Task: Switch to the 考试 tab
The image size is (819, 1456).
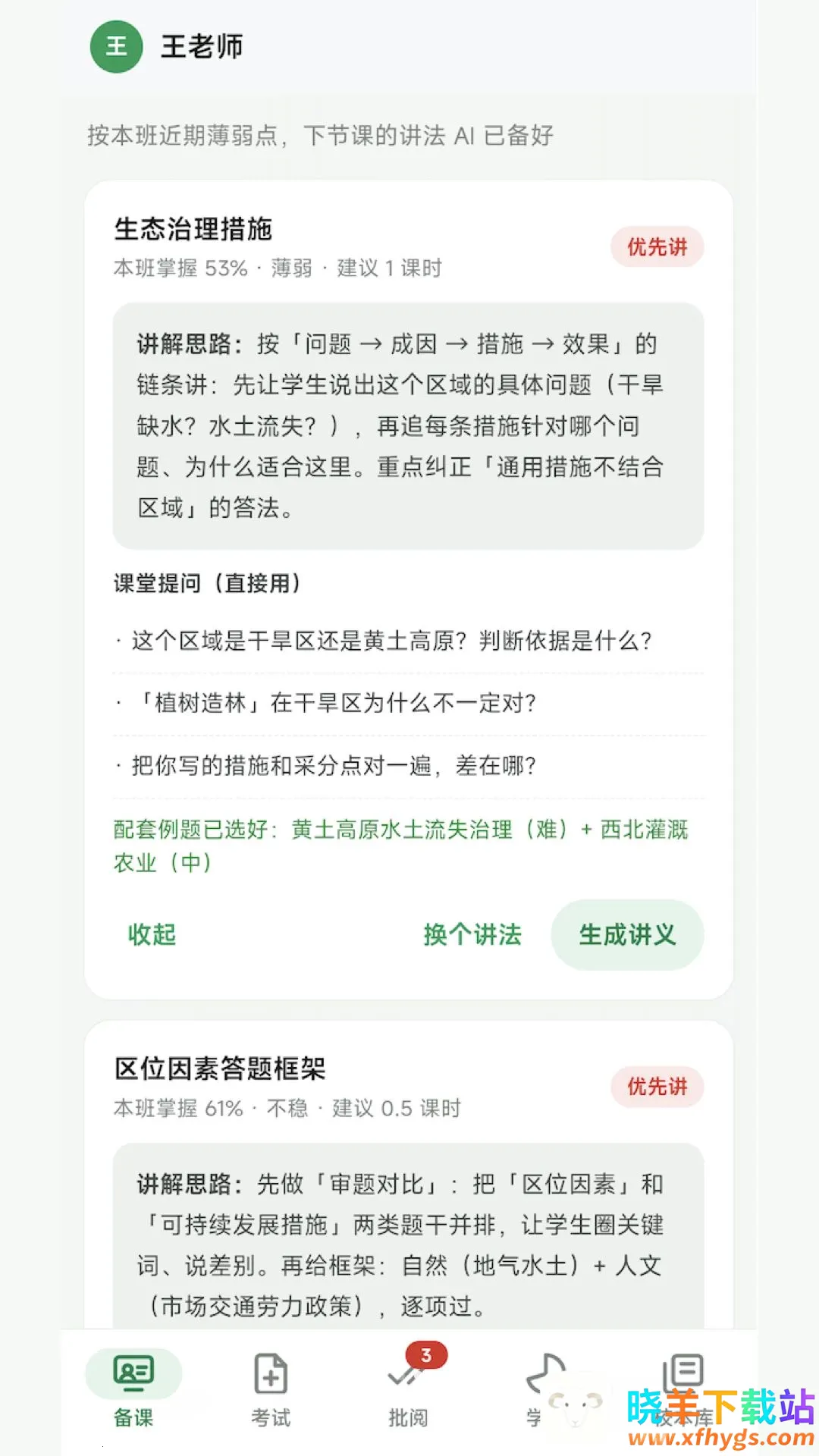Action: point(271,1390)
